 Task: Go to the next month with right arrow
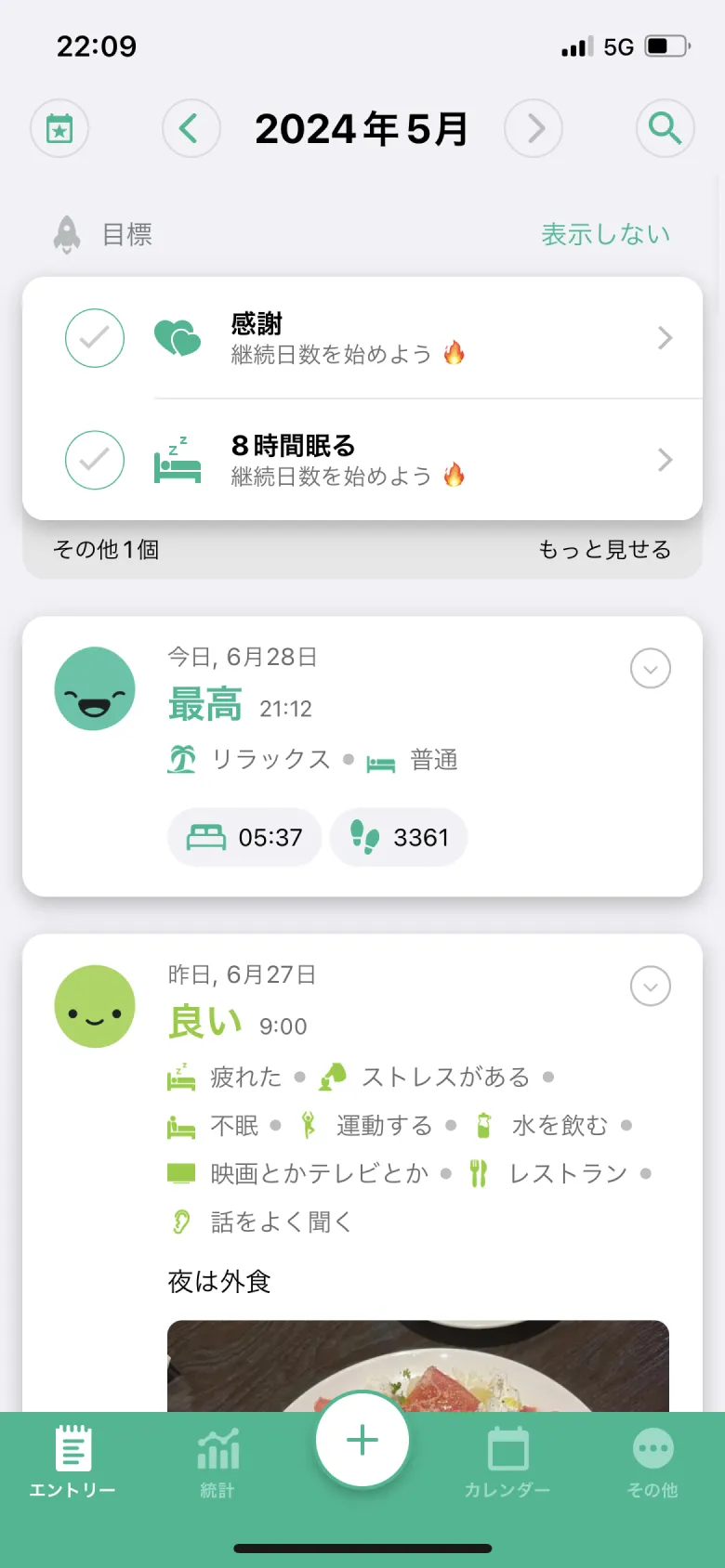533,128
